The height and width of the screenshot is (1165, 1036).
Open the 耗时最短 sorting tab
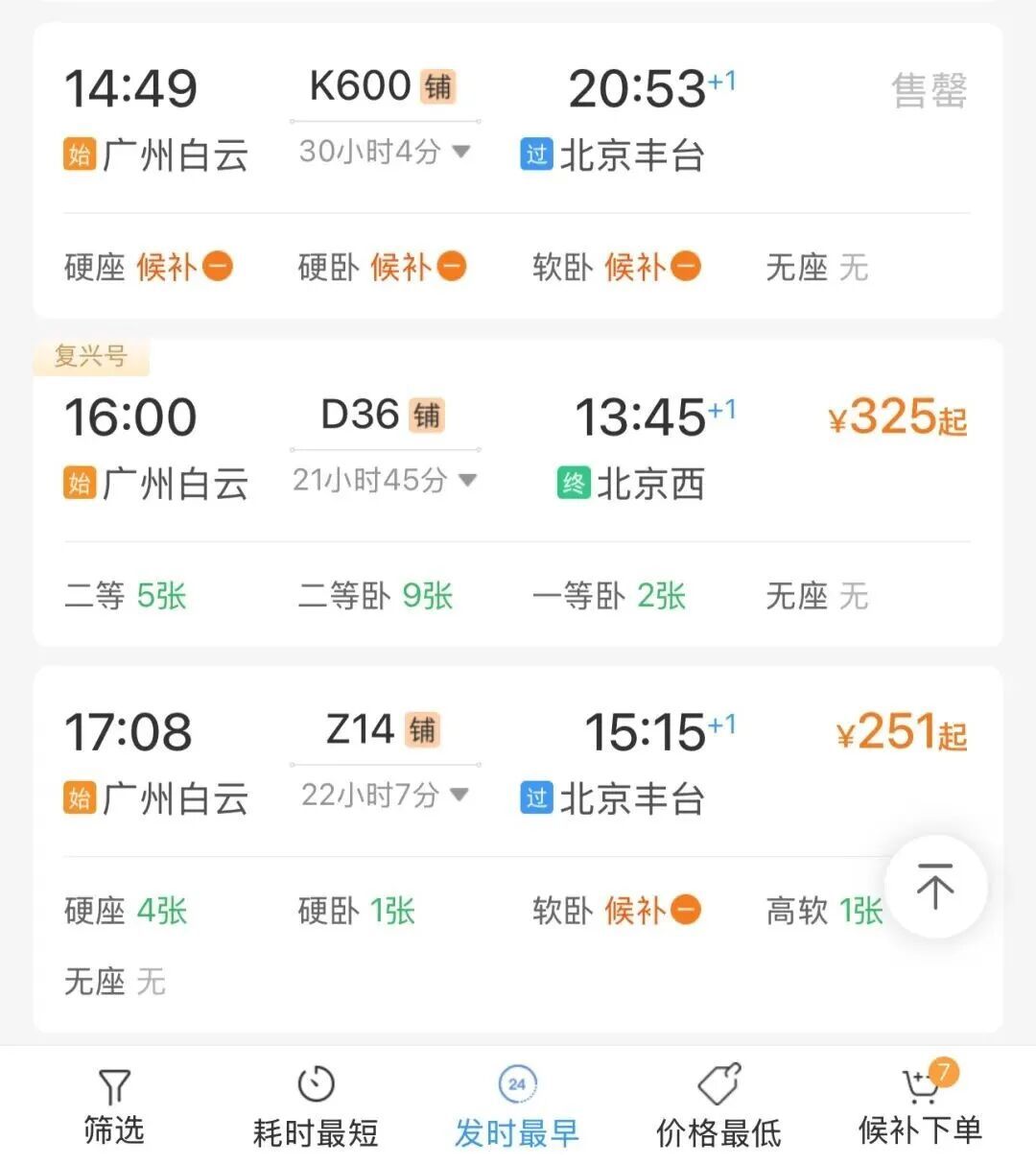tap(315, 1132)
